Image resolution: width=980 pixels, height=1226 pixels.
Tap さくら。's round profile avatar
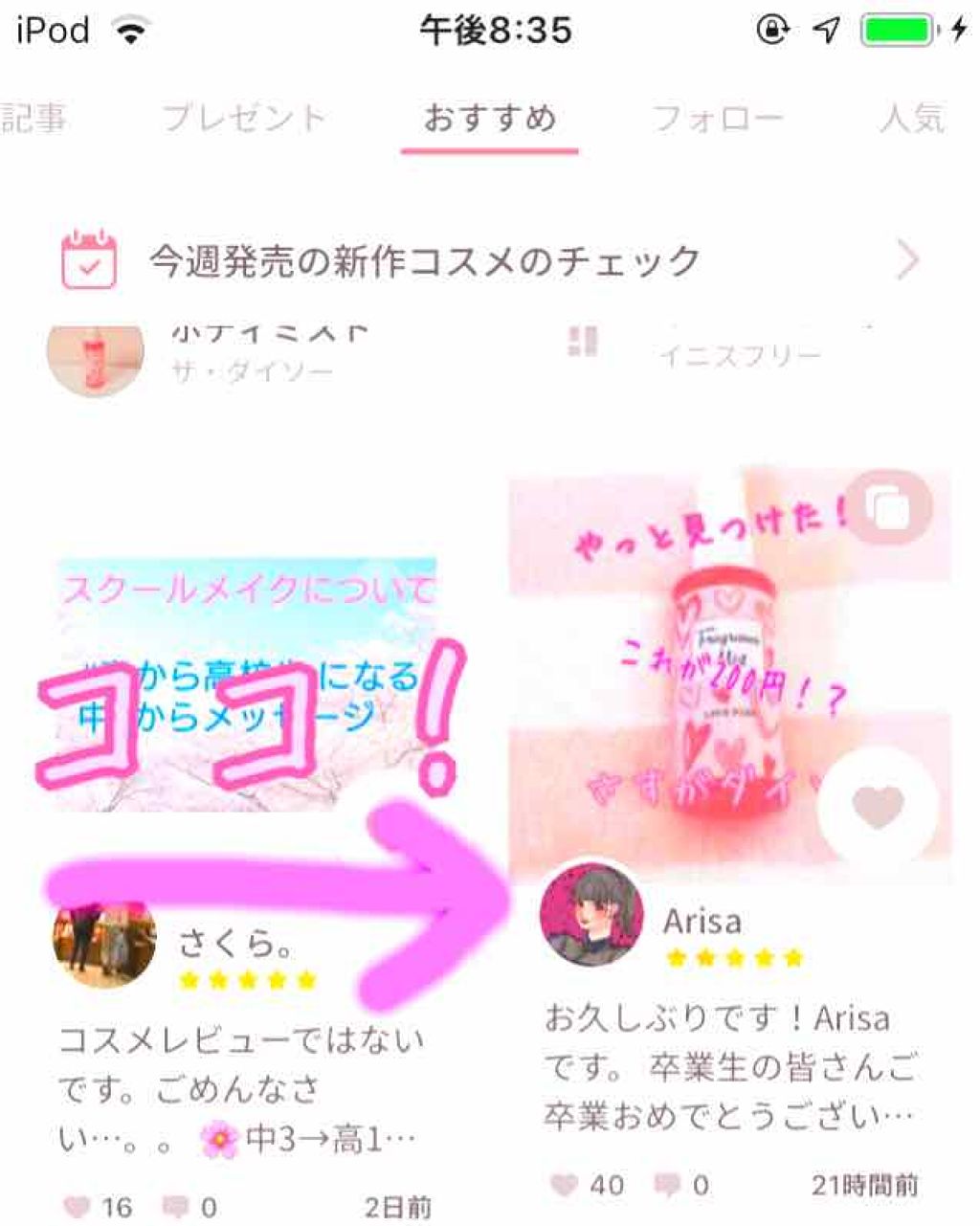[101, 951]
